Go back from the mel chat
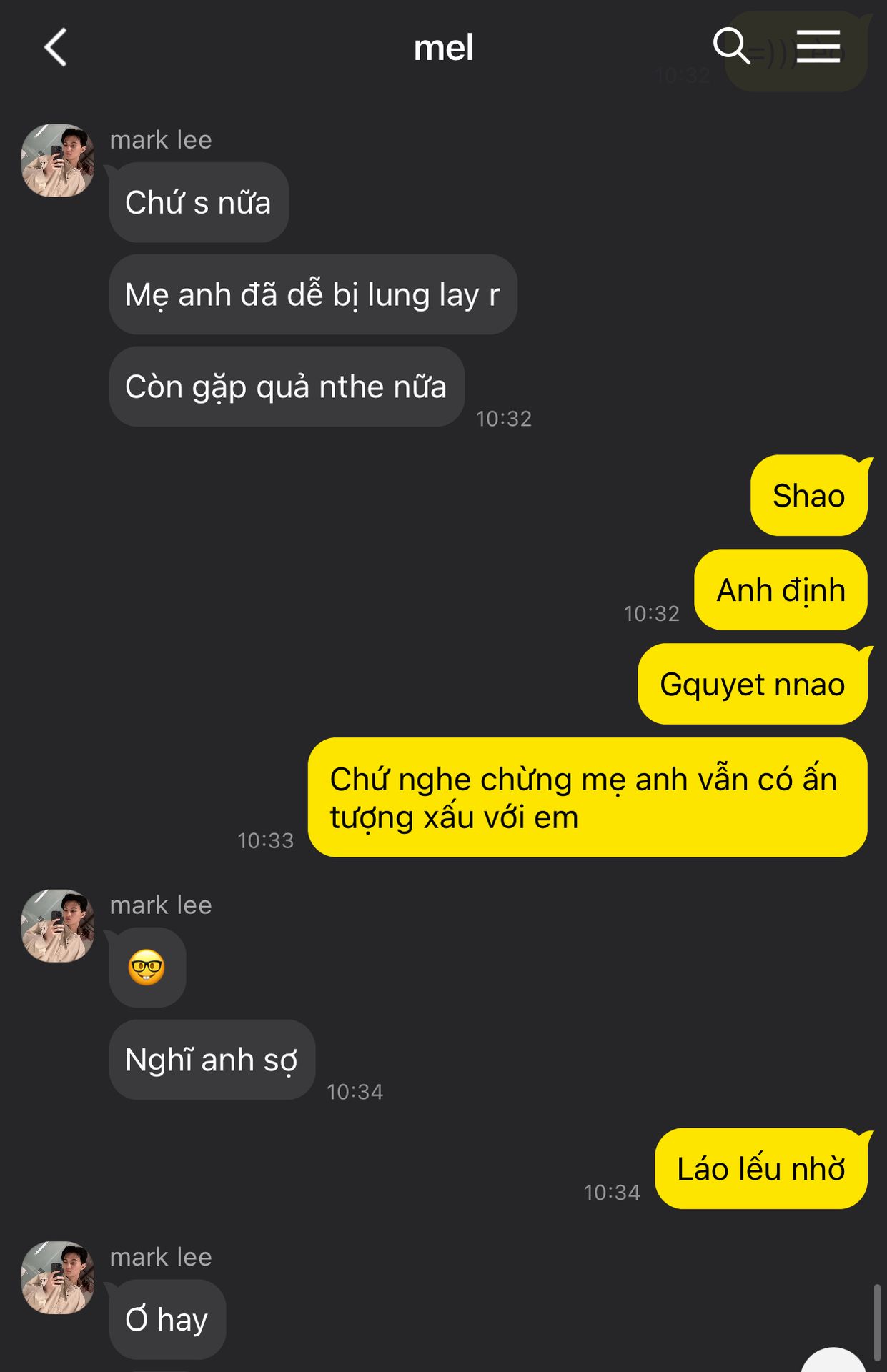The height and width of the screenshot is (1372, 887). 56,48
